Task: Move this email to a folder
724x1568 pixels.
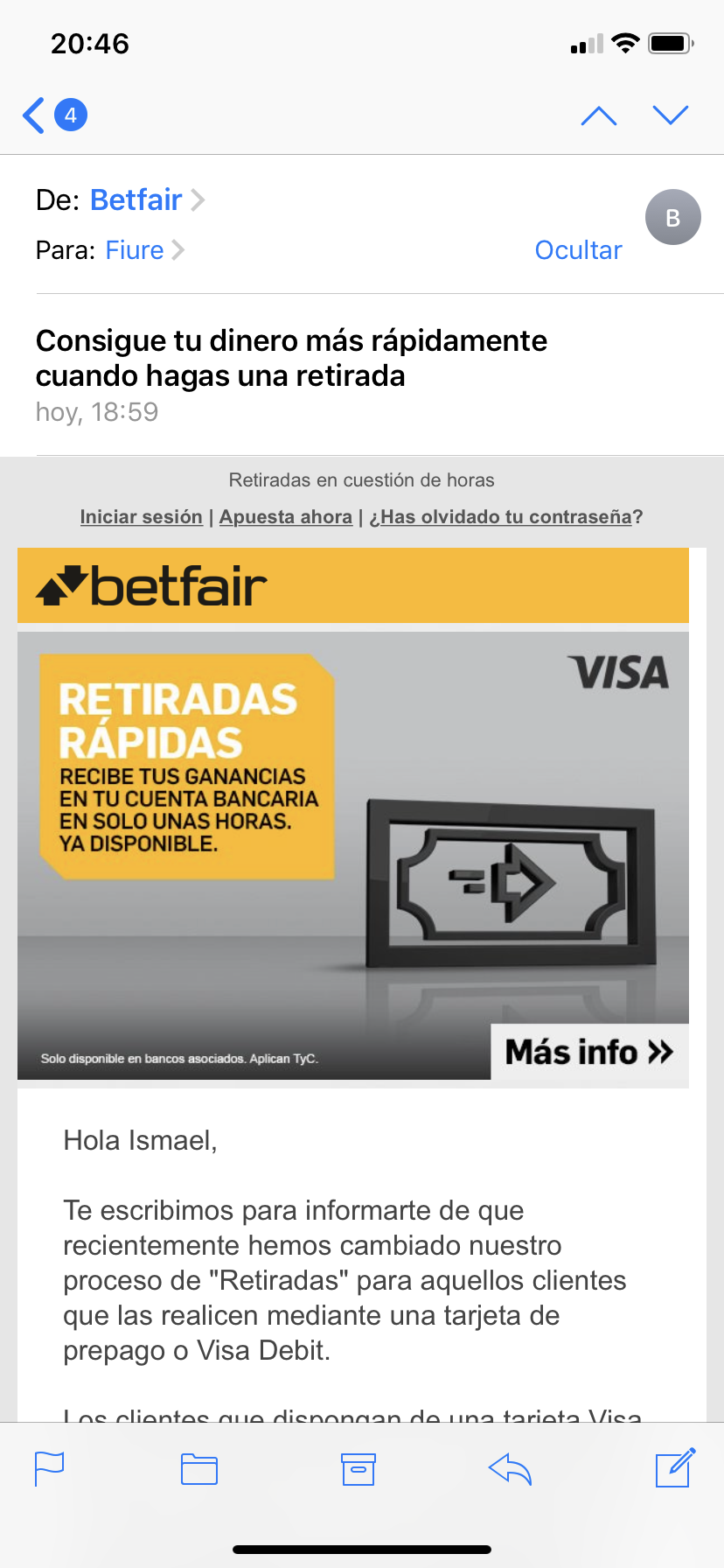Action: pyautogui.click(x=199, y=1468)
